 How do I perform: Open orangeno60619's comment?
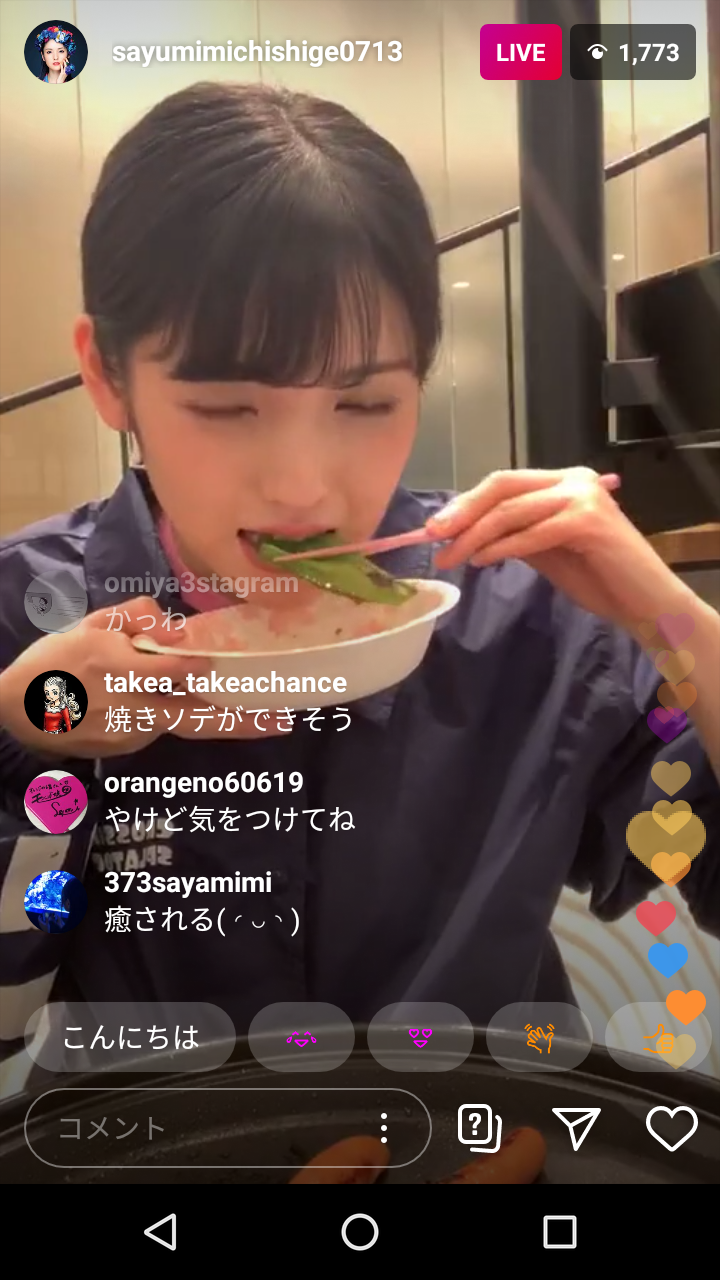228,802
